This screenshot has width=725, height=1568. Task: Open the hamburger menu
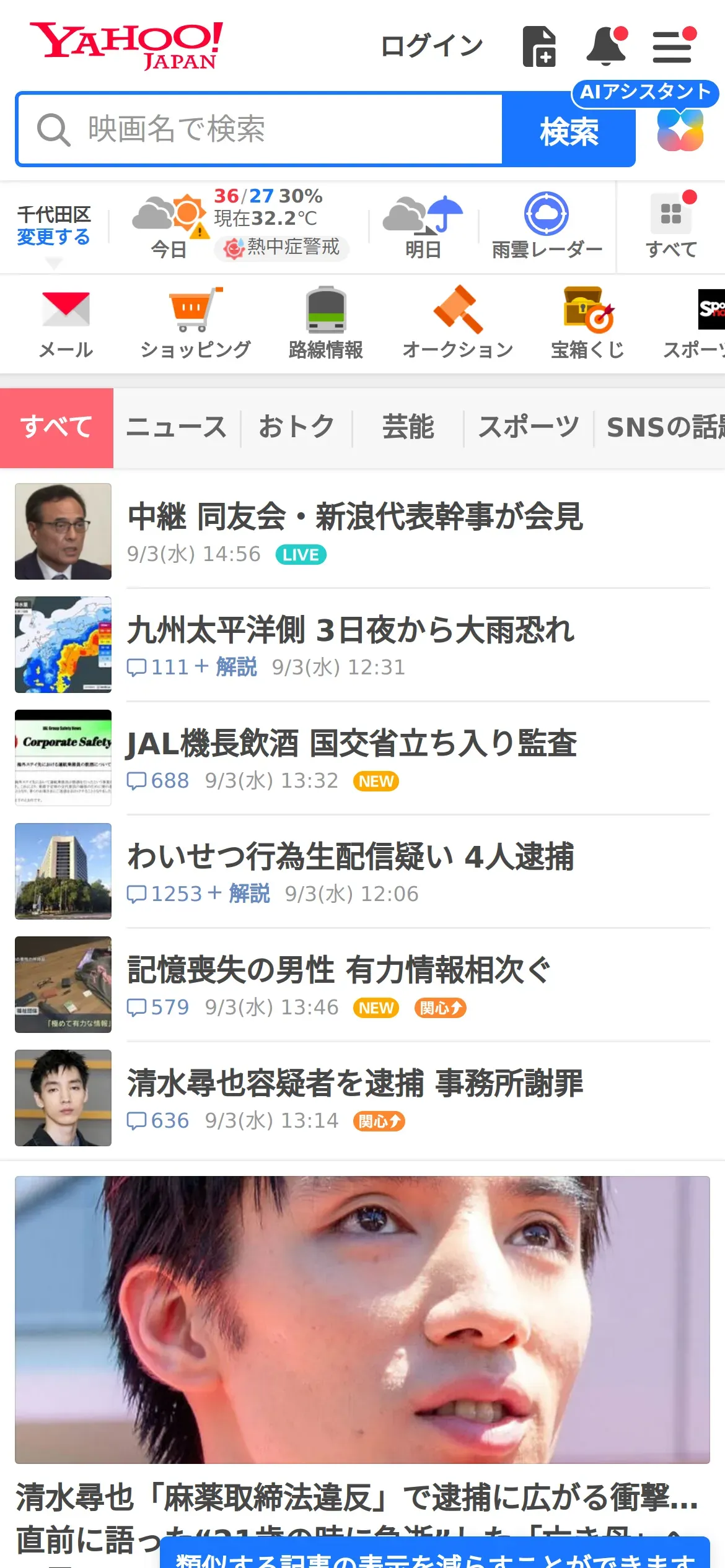672,47
